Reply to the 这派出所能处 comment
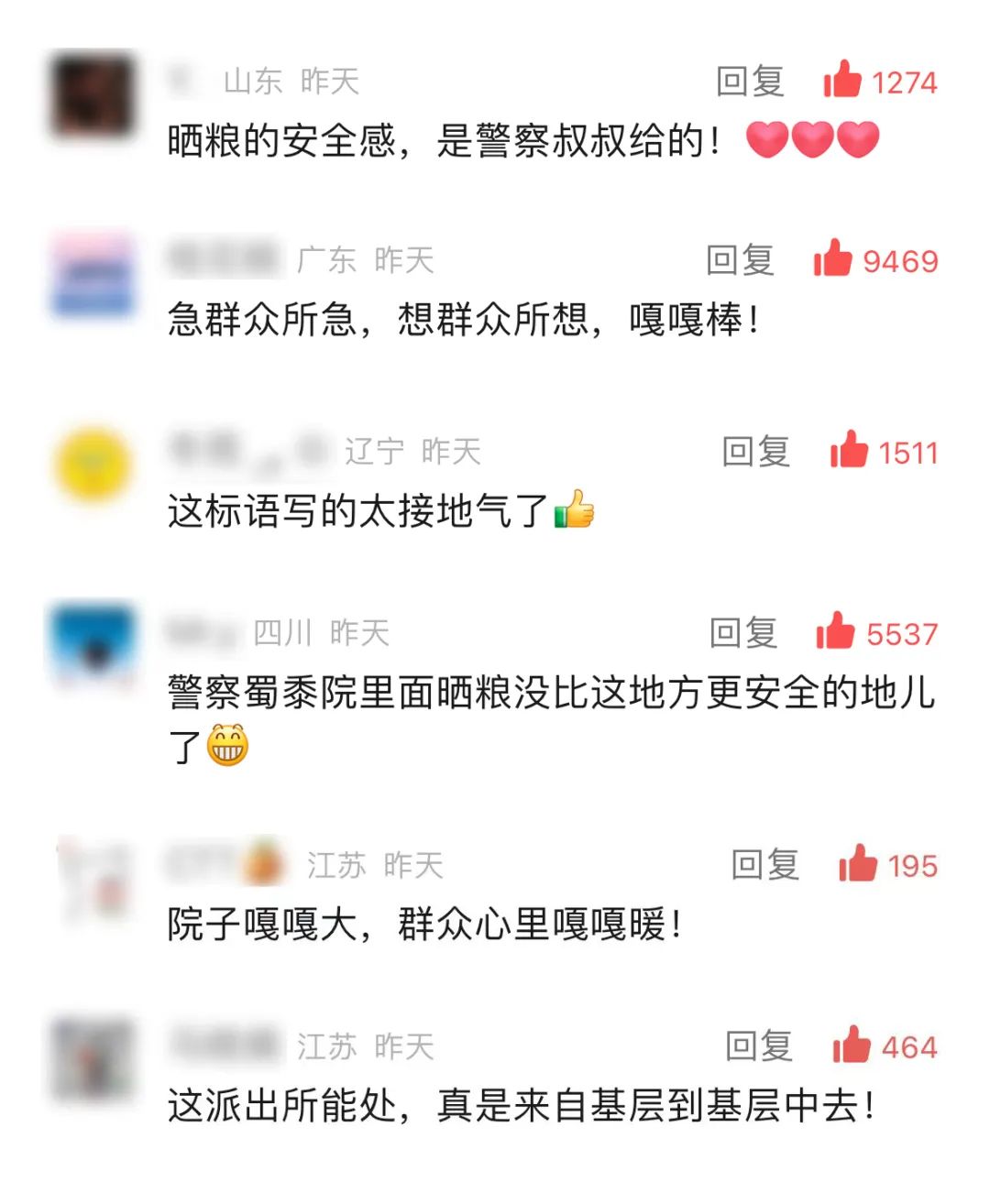Screen dimensions: 990x1204 759,1045
